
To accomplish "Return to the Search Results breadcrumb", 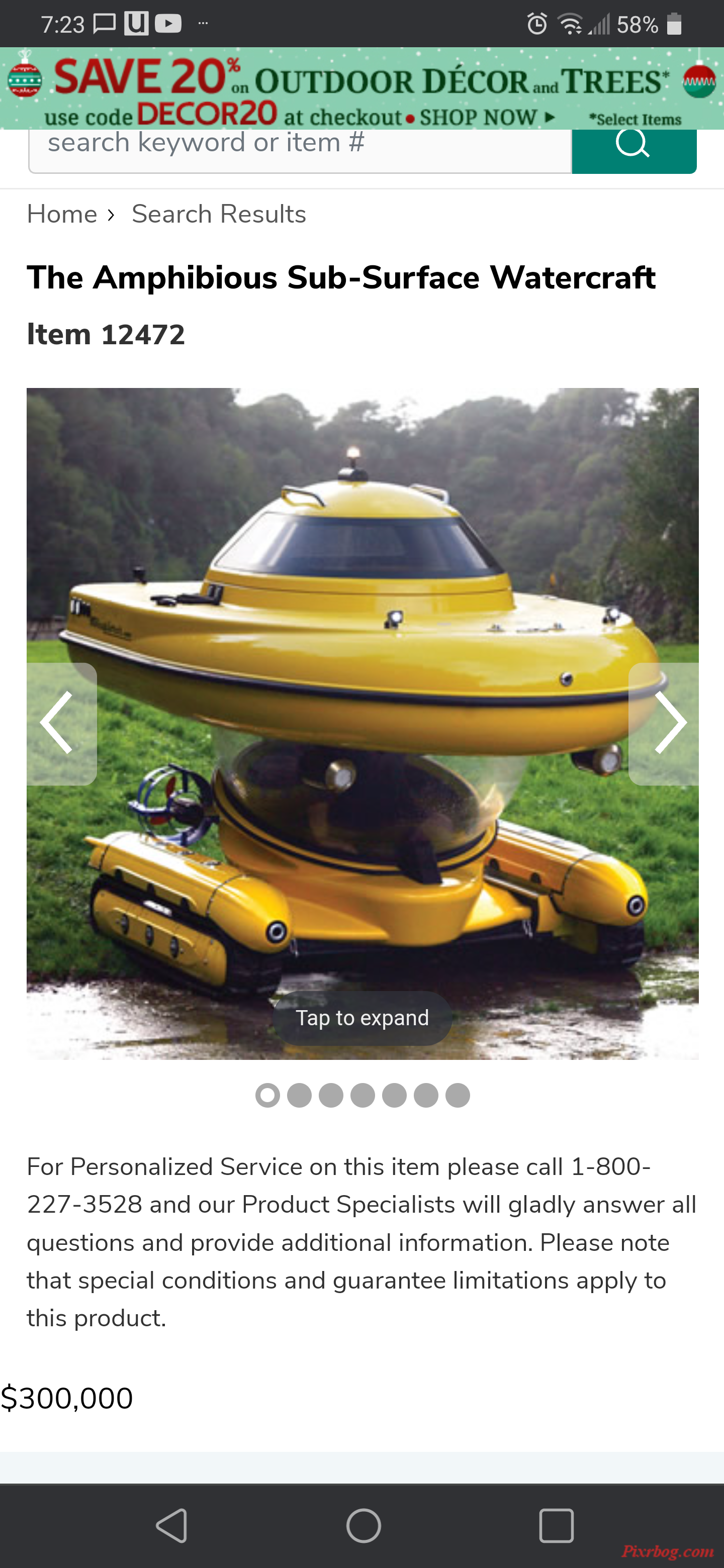I will click(x=219, y=214).
